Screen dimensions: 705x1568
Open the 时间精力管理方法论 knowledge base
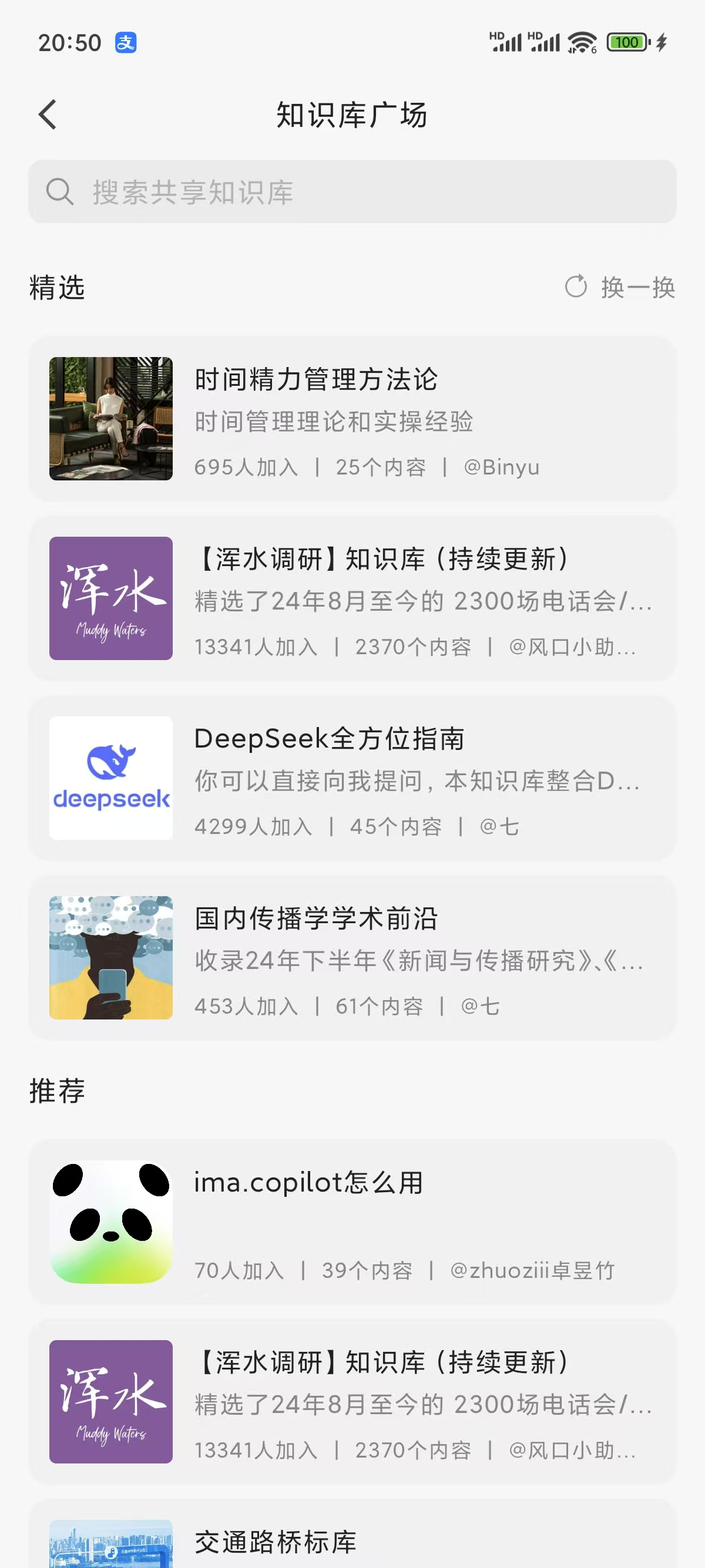(352, 418)
